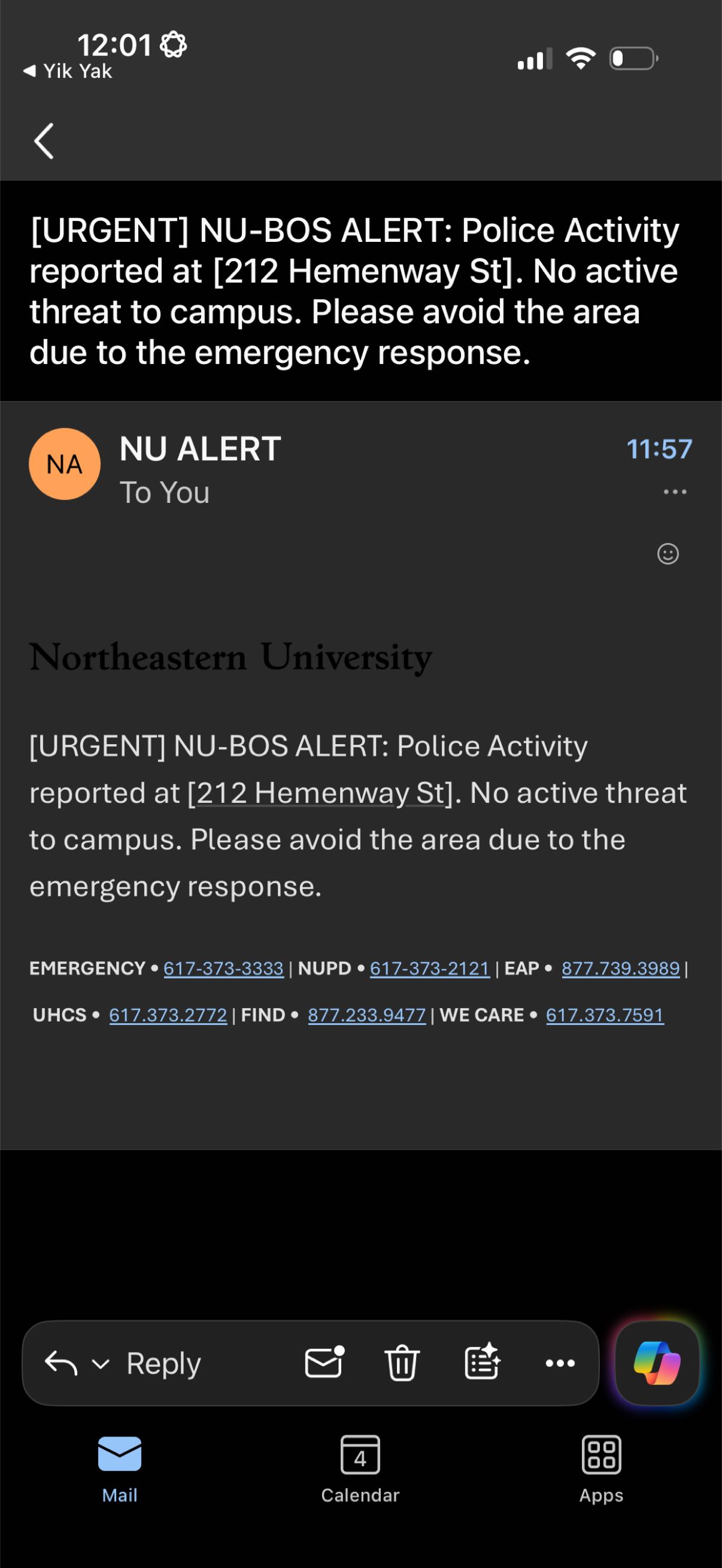Image resolution: width=722 pixels, height=1568 pixels.
Task: Open the 212 Hemenway St address link
Action: [x=321, y=793]
